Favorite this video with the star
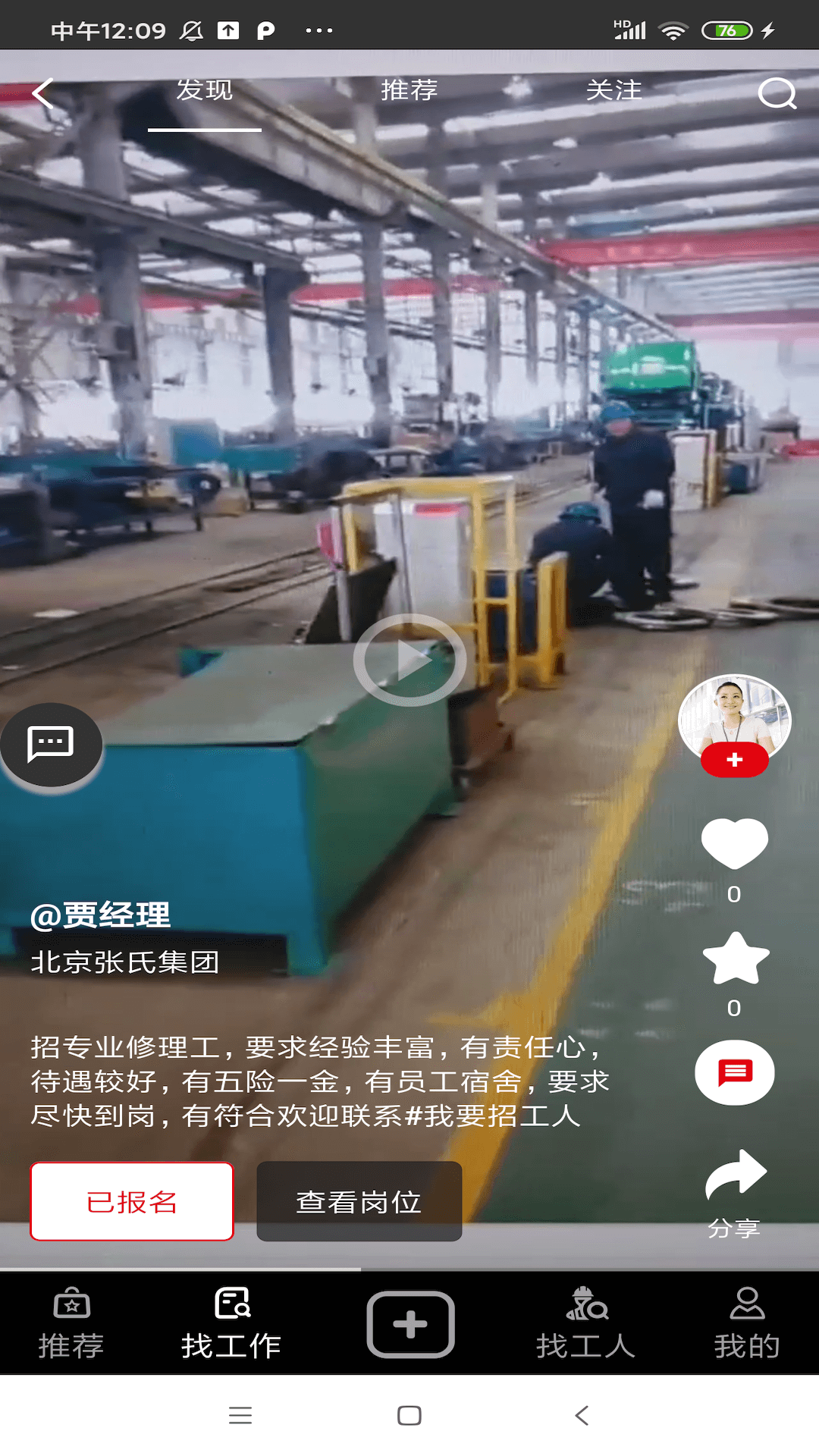Image resolution: width=819 pixels, height=1456 pixels. point(736,959)
